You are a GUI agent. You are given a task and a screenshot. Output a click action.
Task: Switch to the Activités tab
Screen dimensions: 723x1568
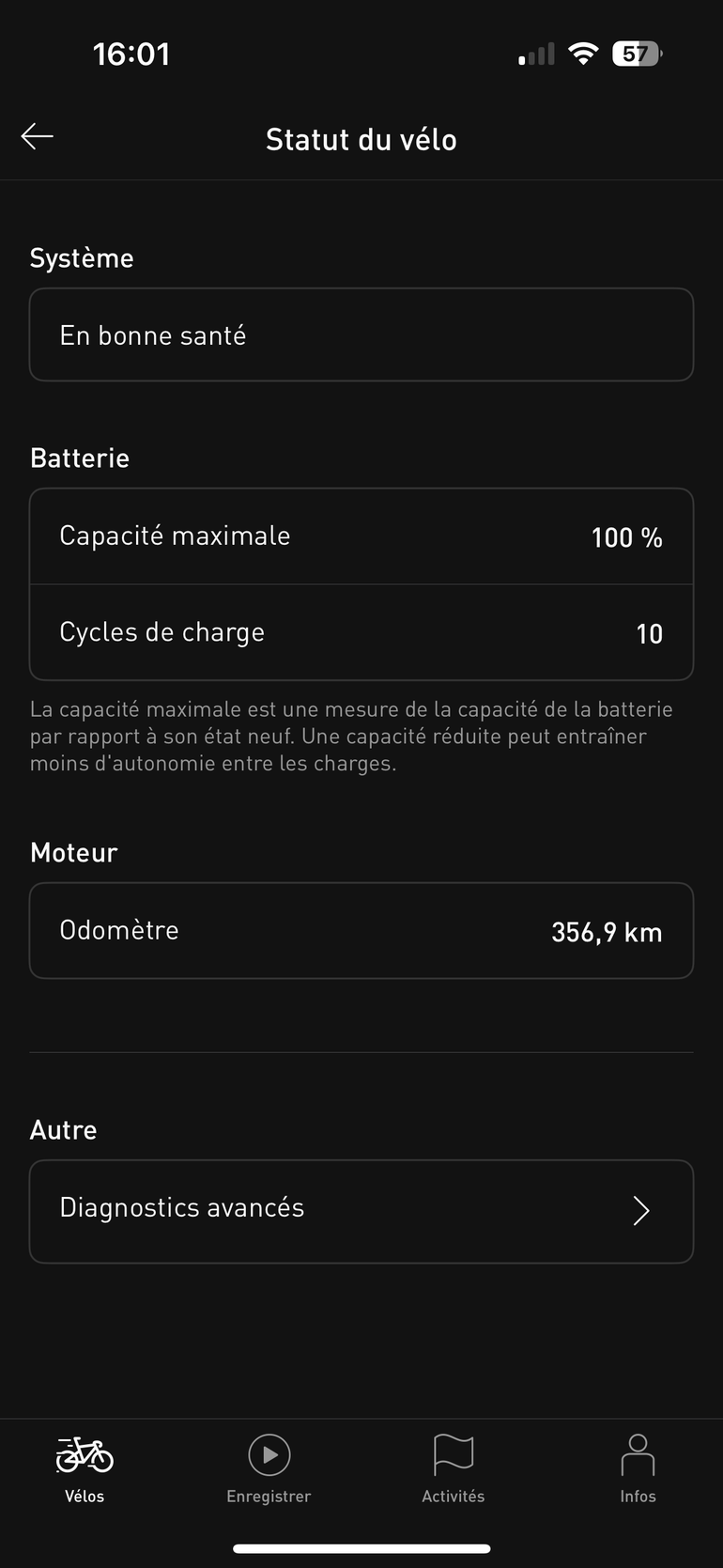(453, 1467)
